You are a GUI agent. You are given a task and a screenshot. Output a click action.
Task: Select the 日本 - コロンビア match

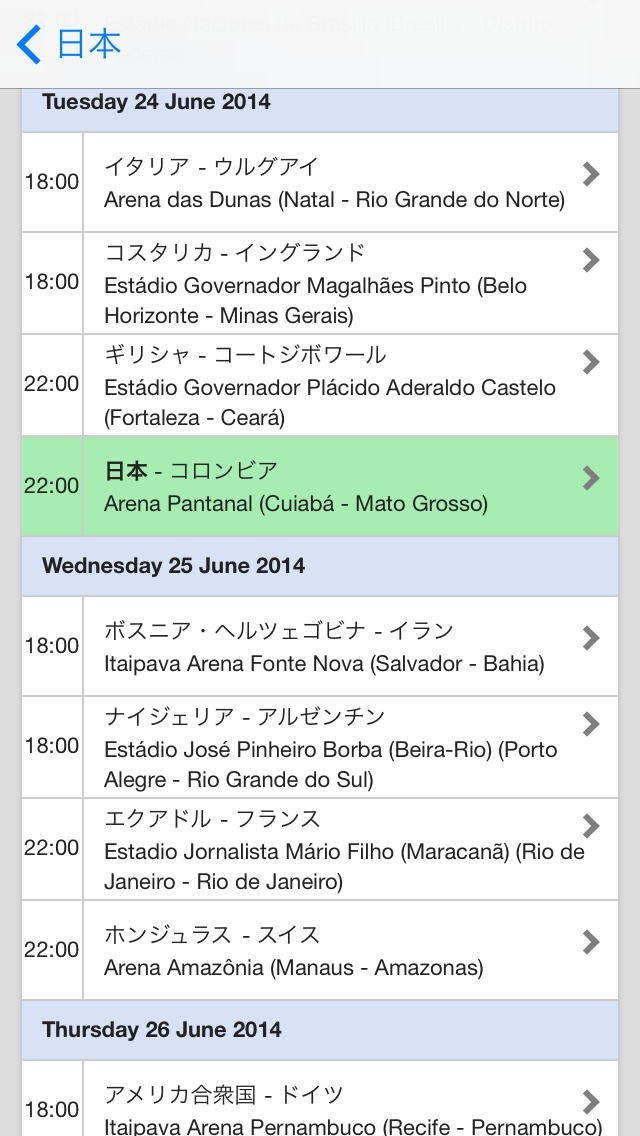[x=340, y=486]
